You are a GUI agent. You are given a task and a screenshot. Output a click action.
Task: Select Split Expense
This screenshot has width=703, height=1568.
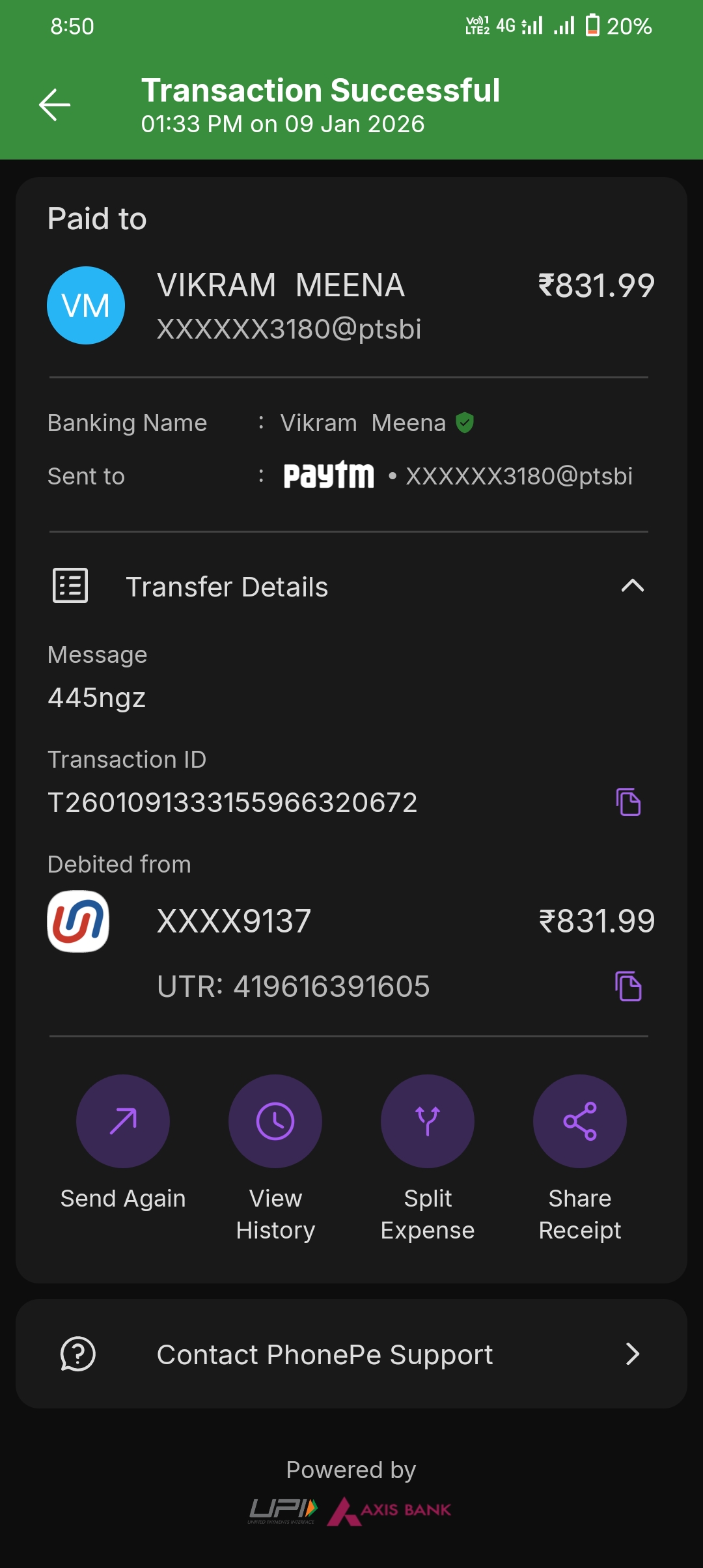pyautogui.click(x=428, y=1121)
